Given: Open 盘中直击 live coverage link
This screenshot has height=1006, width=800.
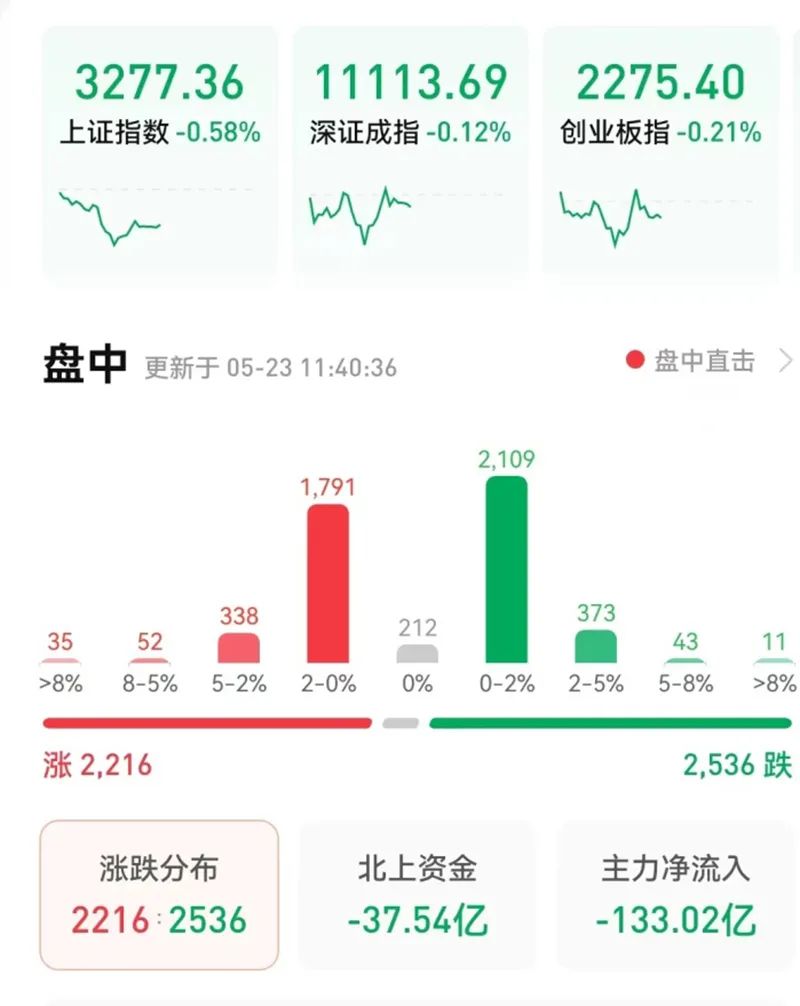Looking at the screenshot, I should pyautogui.click(x=704, y=361).
